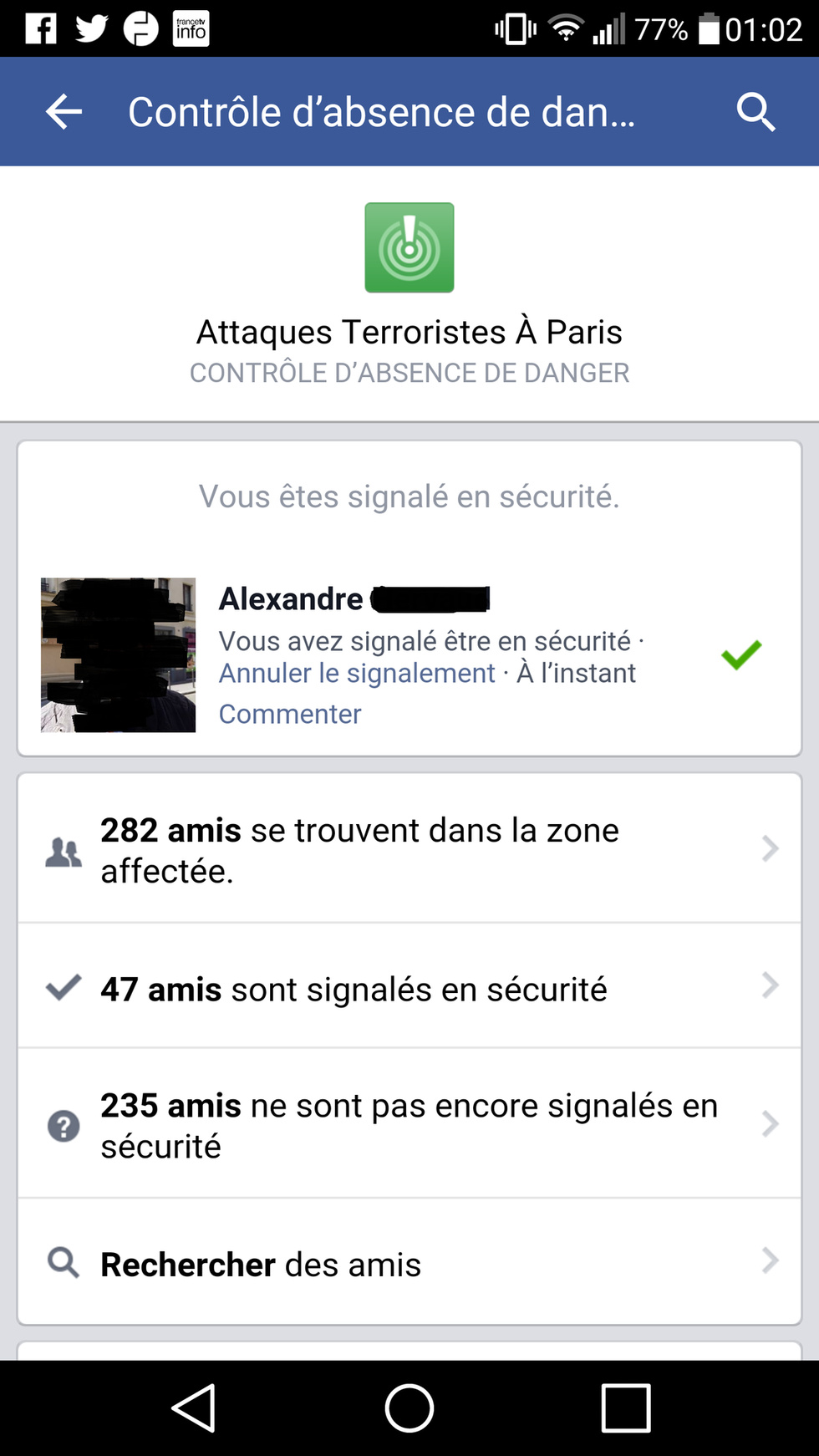
Task: Go back using the header arrow
Action: [64, 112]
